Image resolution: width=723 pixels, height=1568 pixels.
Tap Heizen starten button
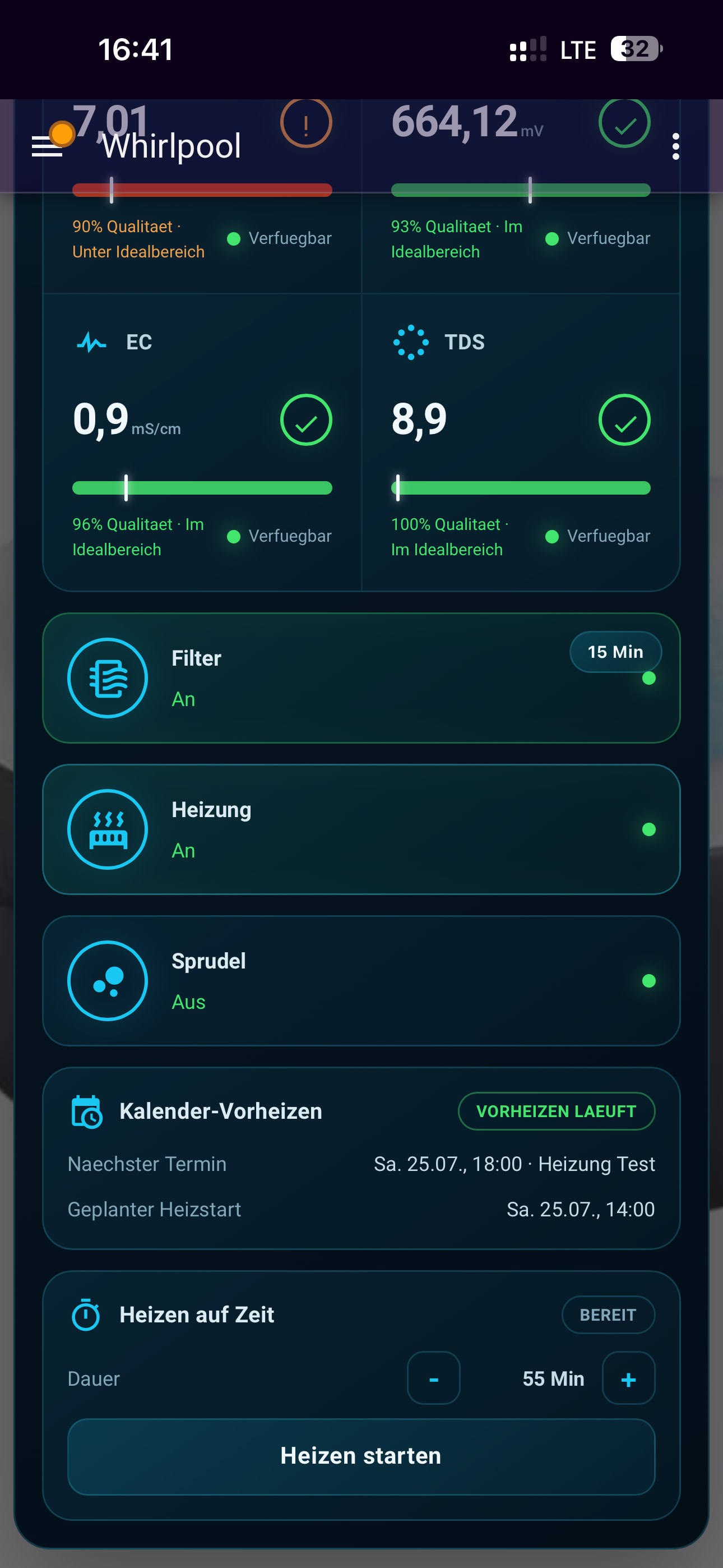(x=361, y=1456)
